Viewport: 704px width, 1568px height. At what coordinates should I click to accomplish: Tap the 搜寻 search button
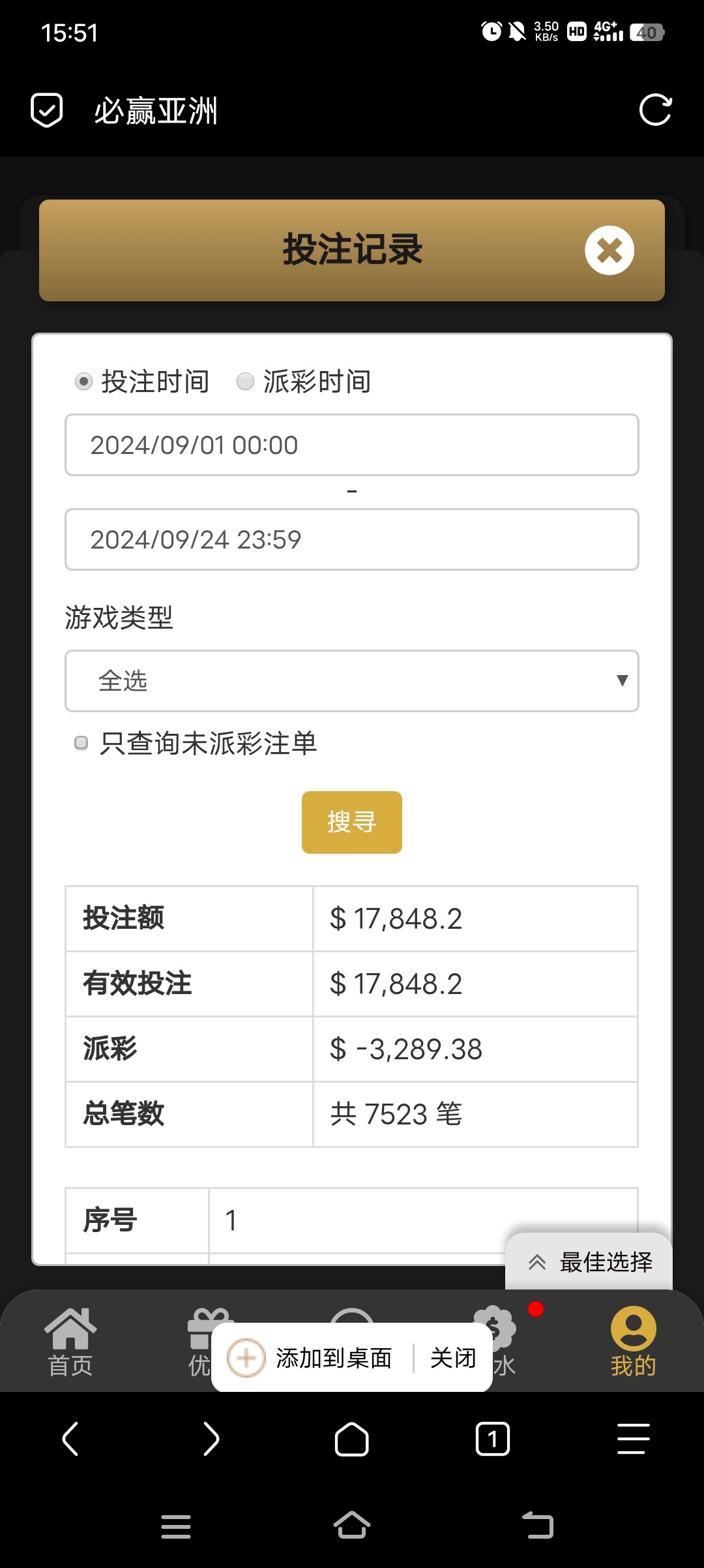click(352, 822)
